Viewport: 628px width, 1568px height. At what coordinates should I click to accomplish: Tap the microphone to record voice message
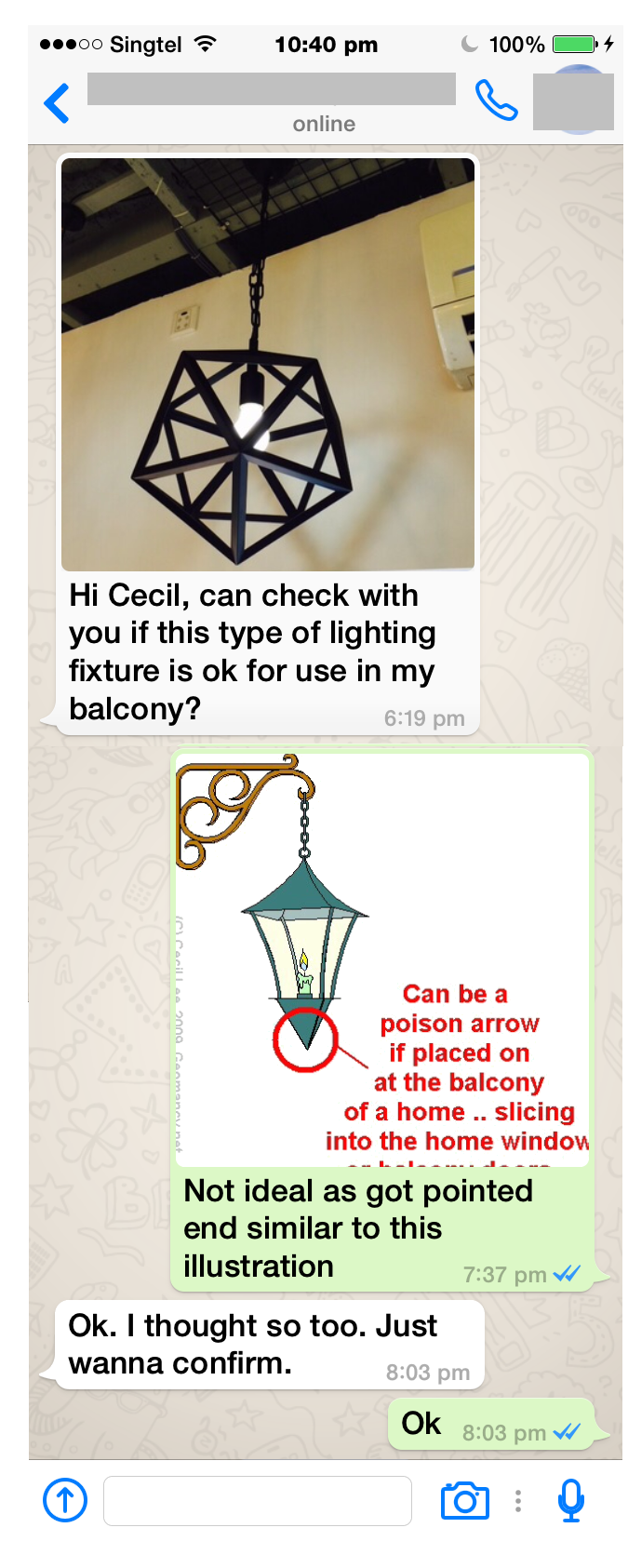pos(571,1500)
